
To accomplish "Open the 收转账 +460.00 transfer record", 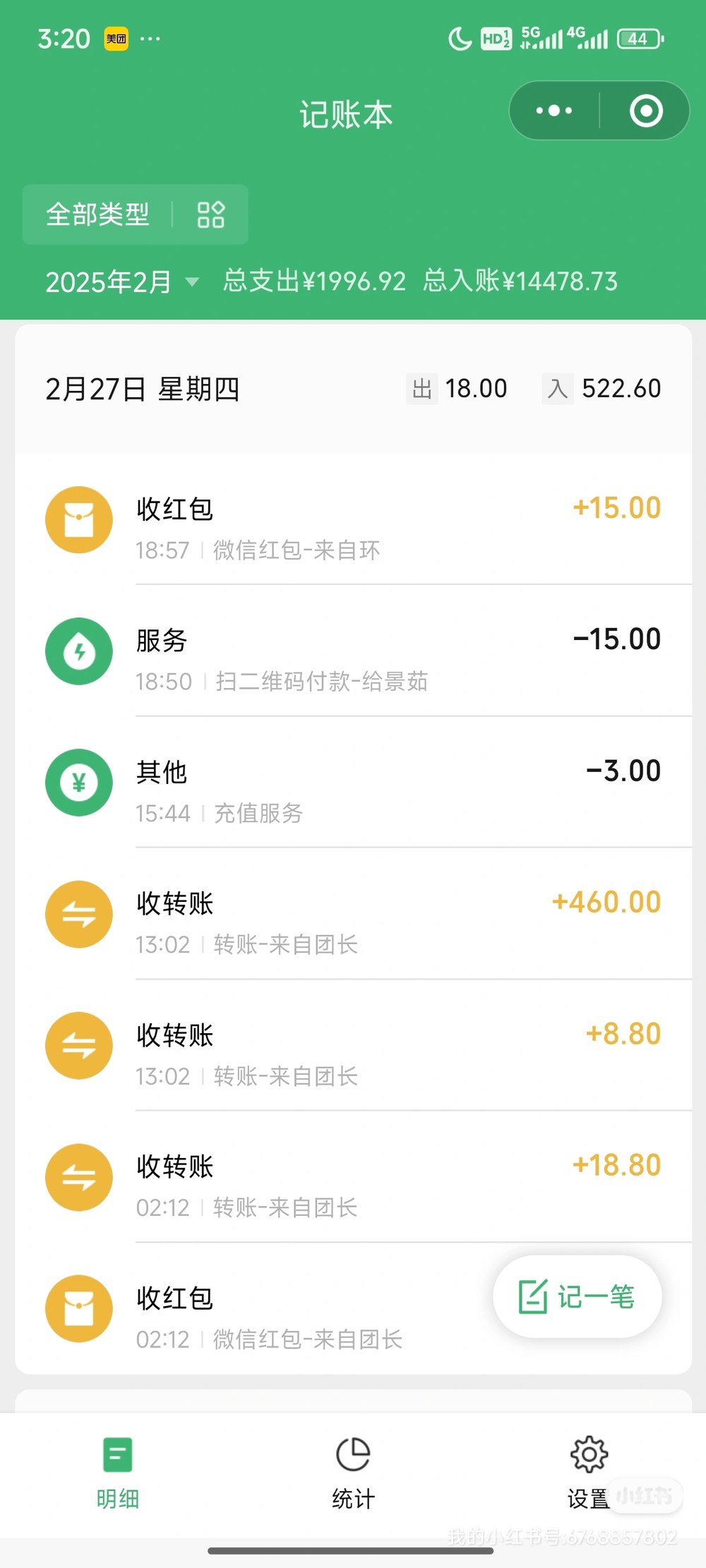I will 353,914.
